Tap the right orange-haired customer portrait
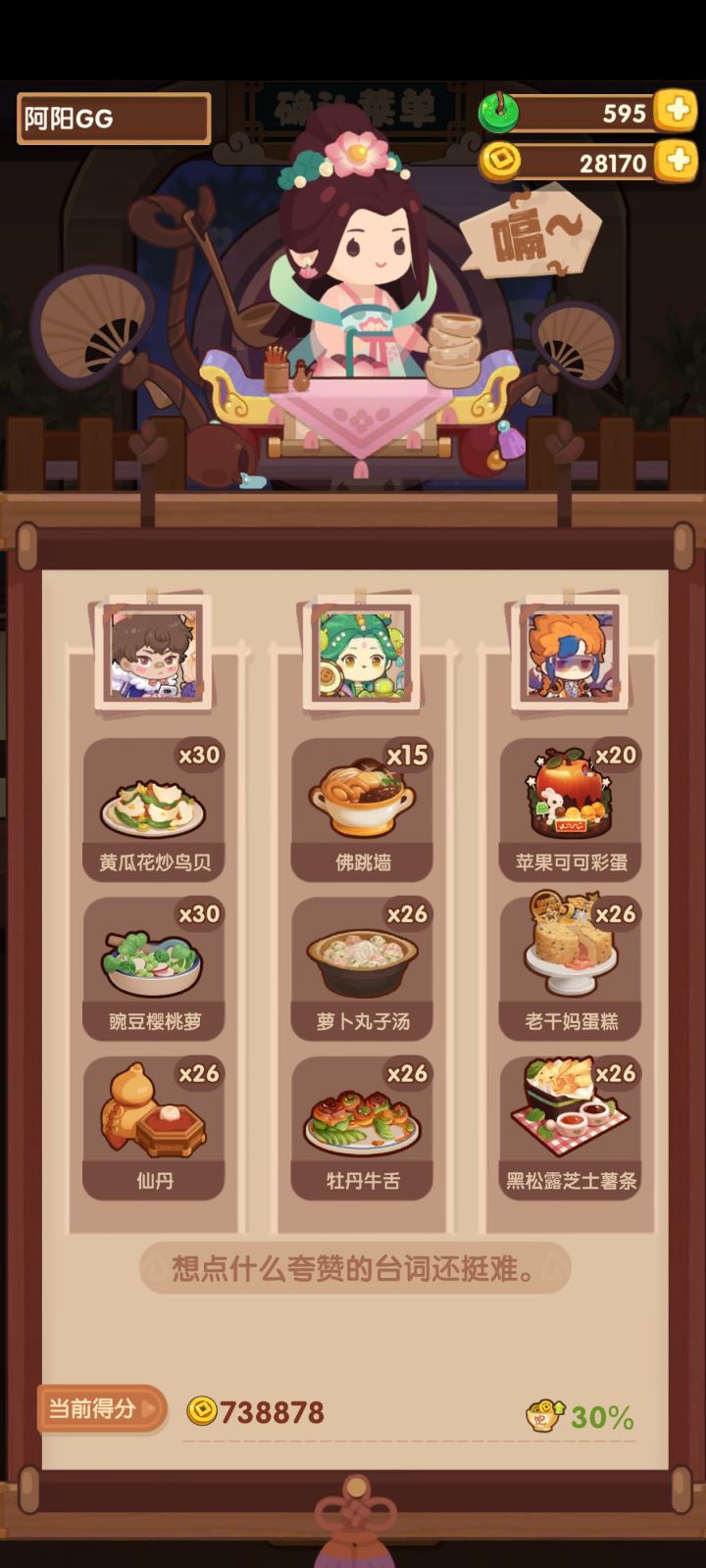The width and height of the screenshot is (706, 1568). pyautogui.click(x=566, y=655)
